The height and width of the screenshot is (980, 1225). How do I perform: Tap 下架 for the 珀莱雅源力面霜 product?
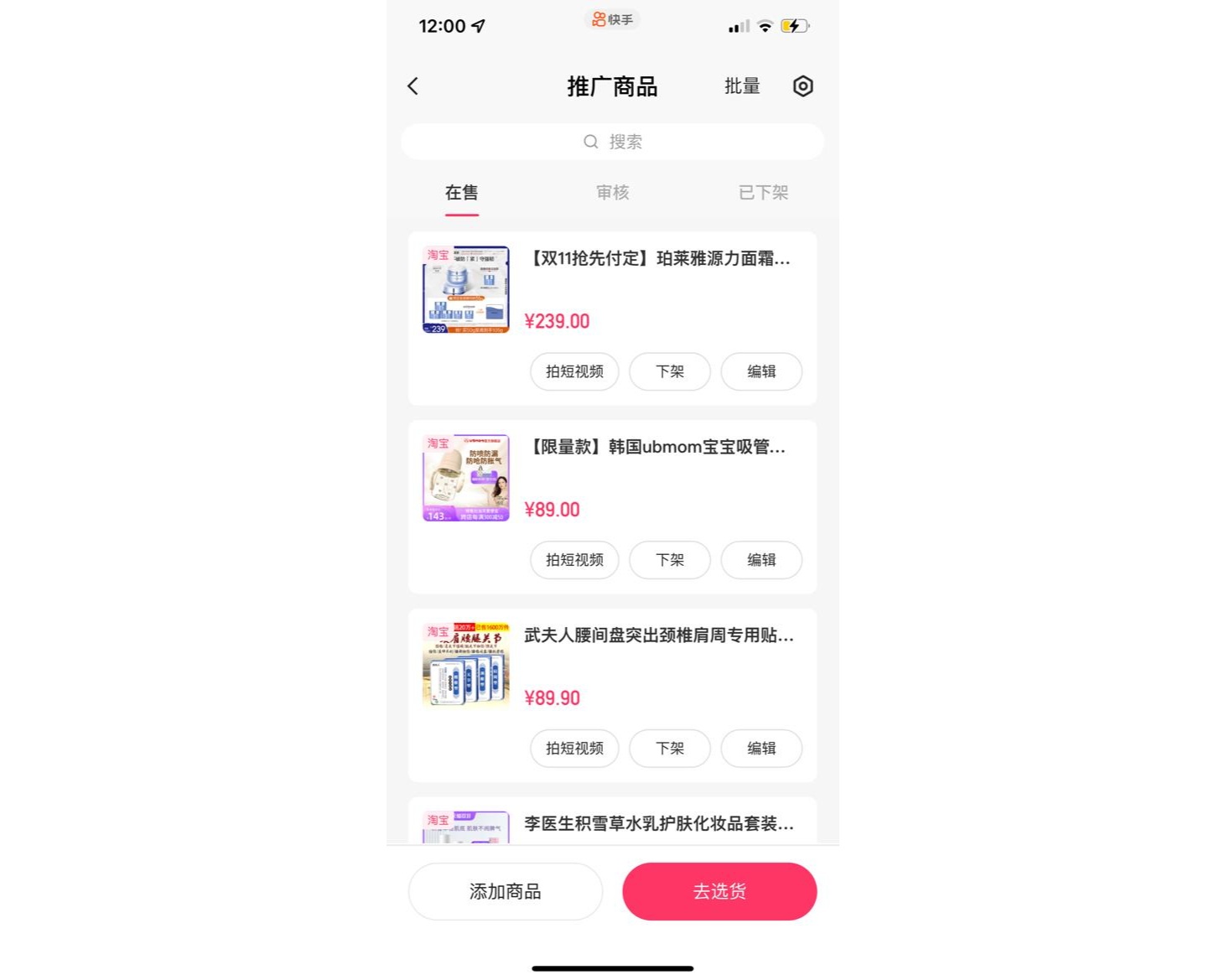coord(669,371)
